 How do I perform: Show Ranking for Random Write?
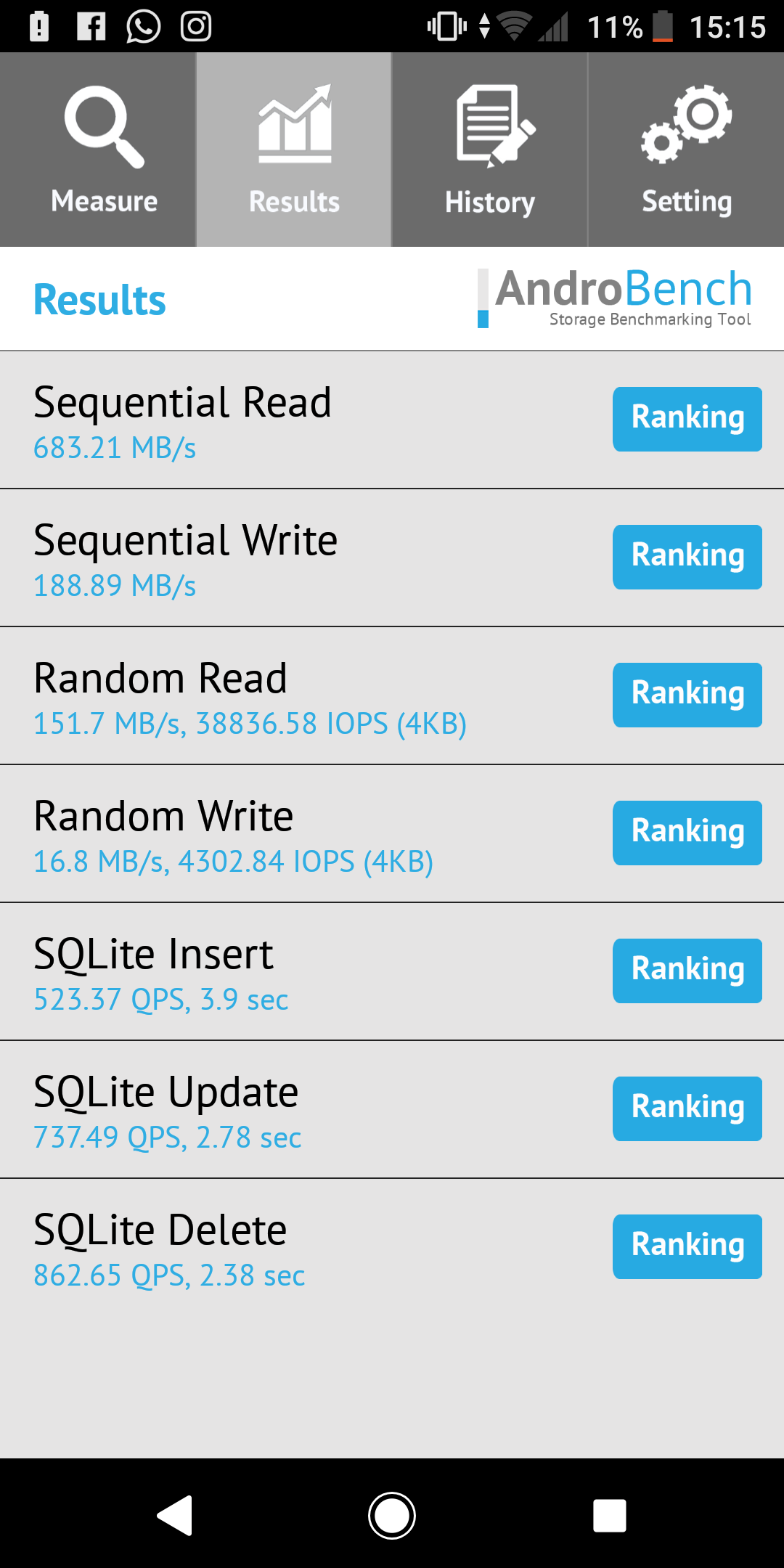coord(687,833)
